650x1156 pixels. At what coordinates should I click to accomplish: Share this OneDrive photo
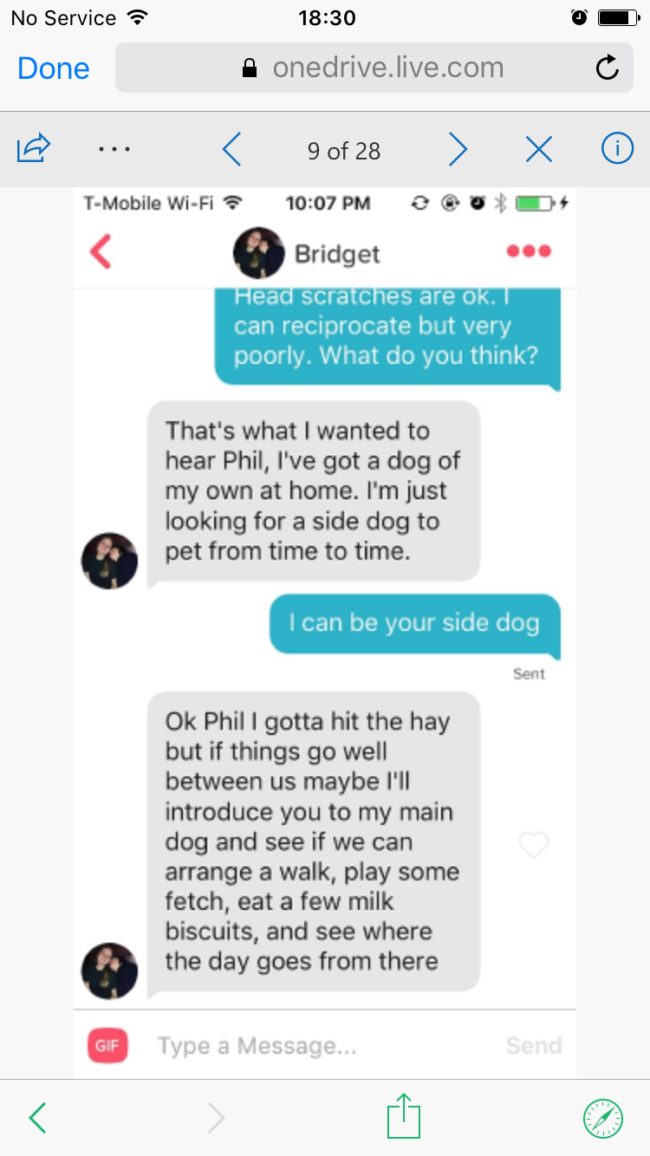point(33,150)
